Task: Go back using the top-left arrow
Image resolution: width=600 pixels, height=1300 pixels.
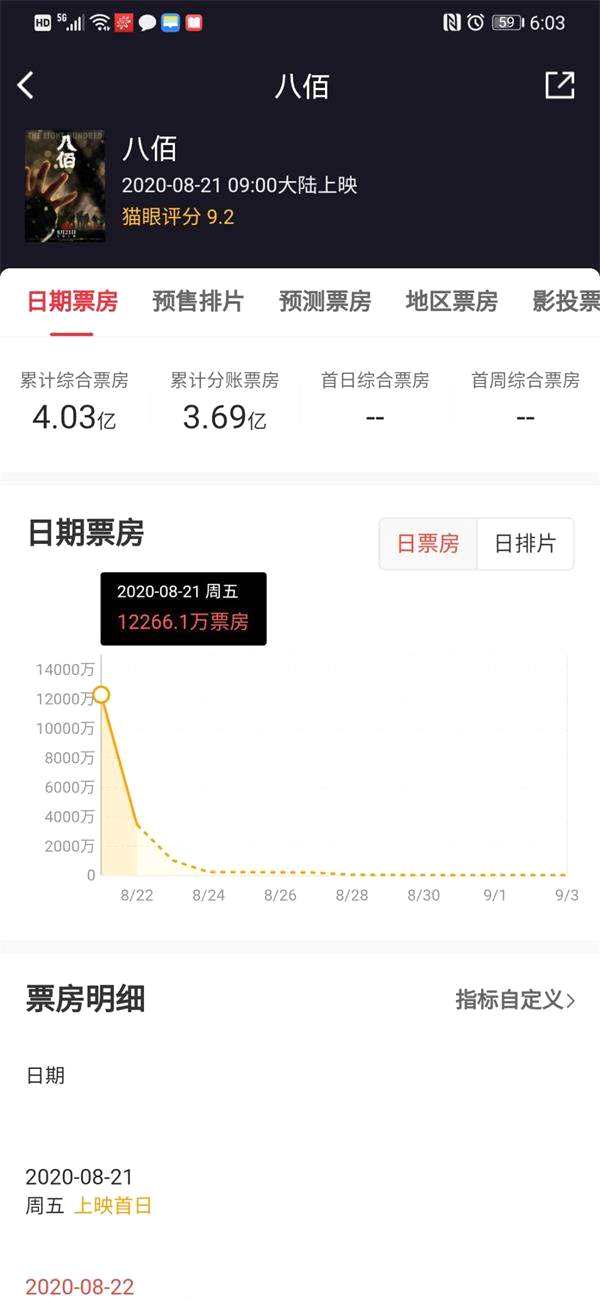Action: click(27, 86)
